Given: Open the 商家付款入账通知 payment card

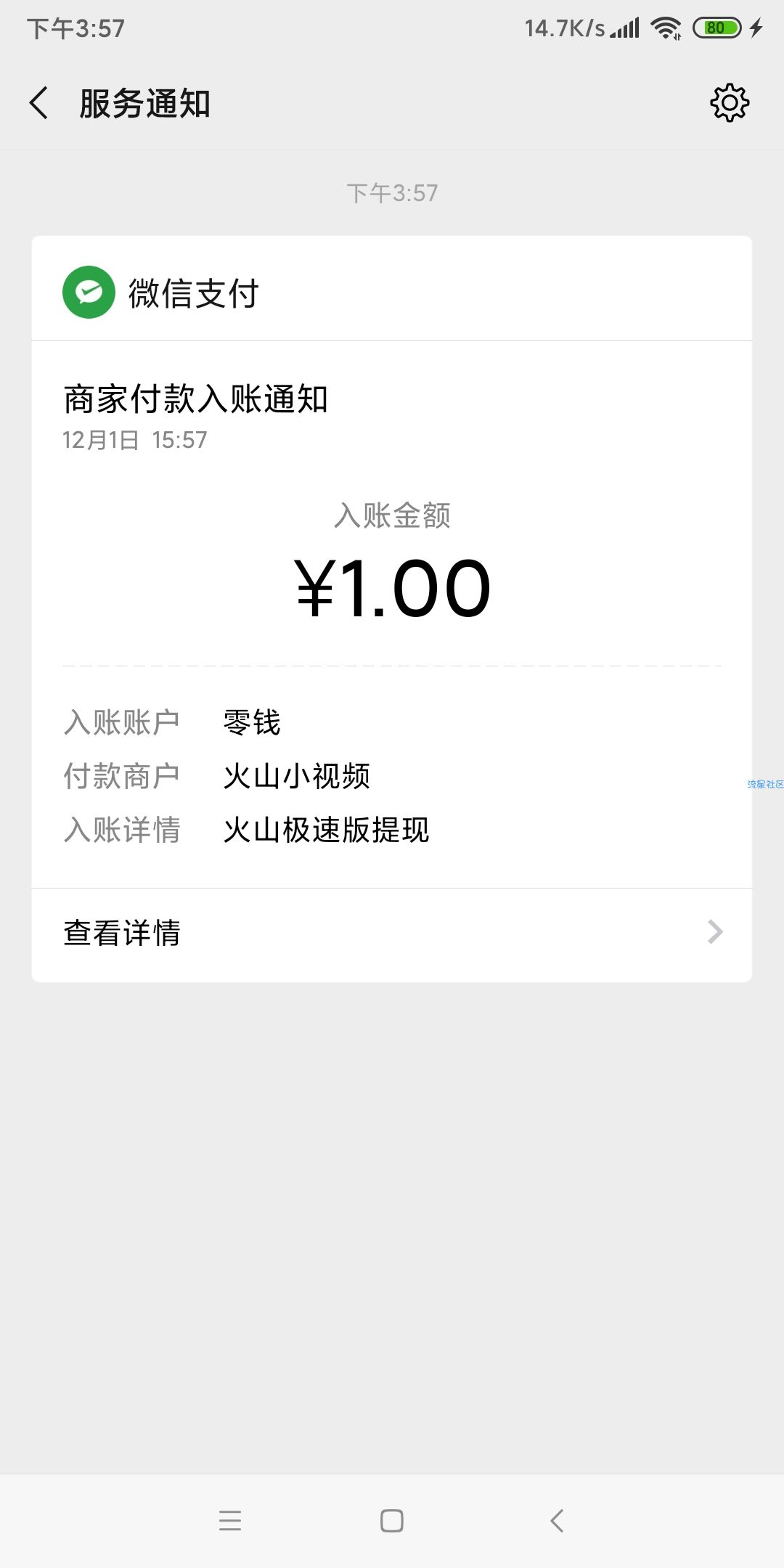Looking at the screenshot, I should [x=392, y=614].
